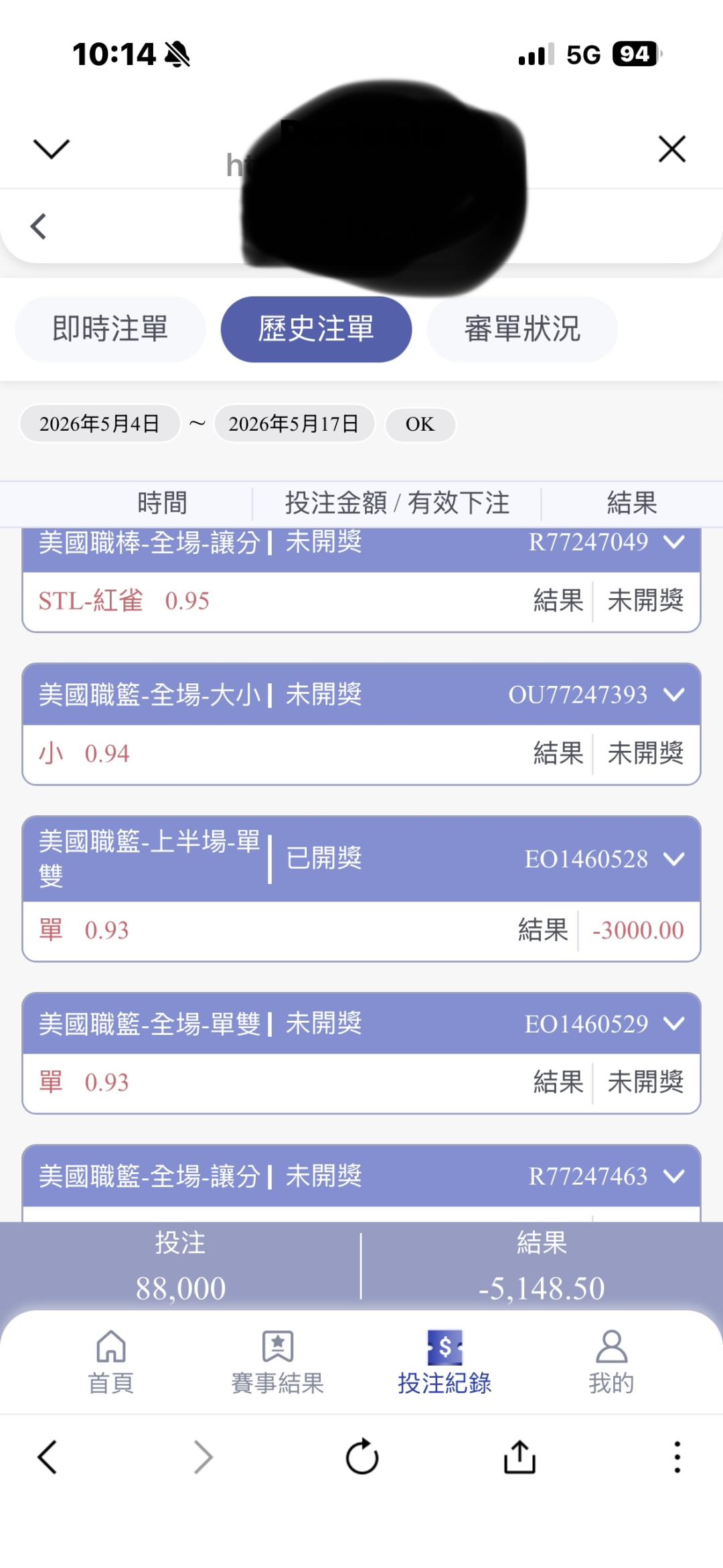Viewport: 723px width, 1568px height.
Task: Expand bet R77247049 details
Action: [674, 541]
